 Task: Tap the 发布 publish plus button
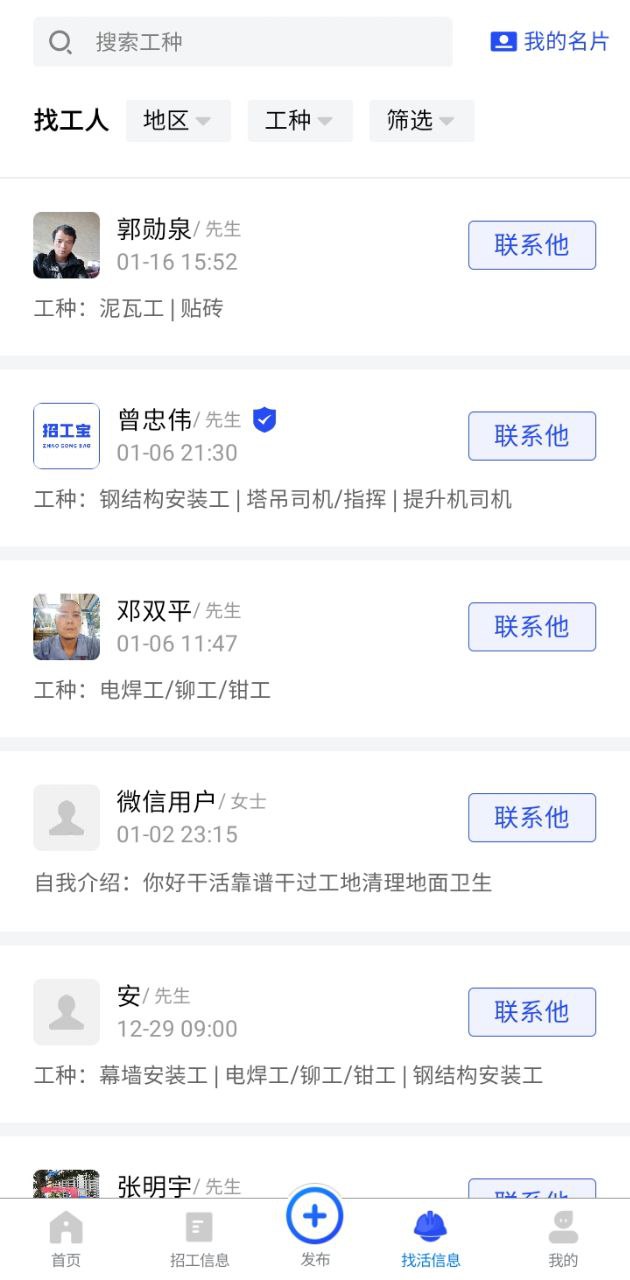(315, 1218)
